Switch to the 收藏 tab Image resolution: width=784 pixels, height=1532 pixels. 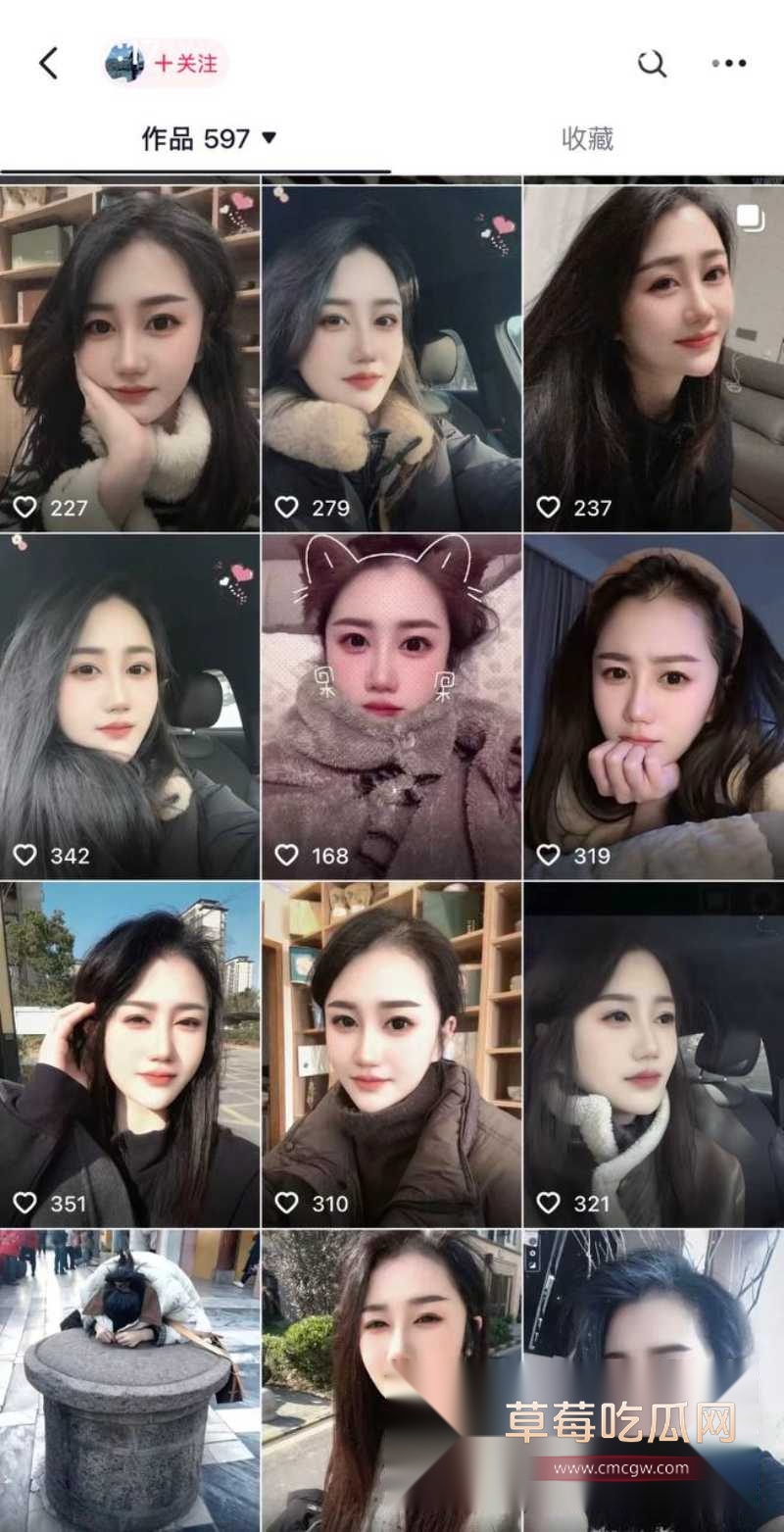pos(587,138)
